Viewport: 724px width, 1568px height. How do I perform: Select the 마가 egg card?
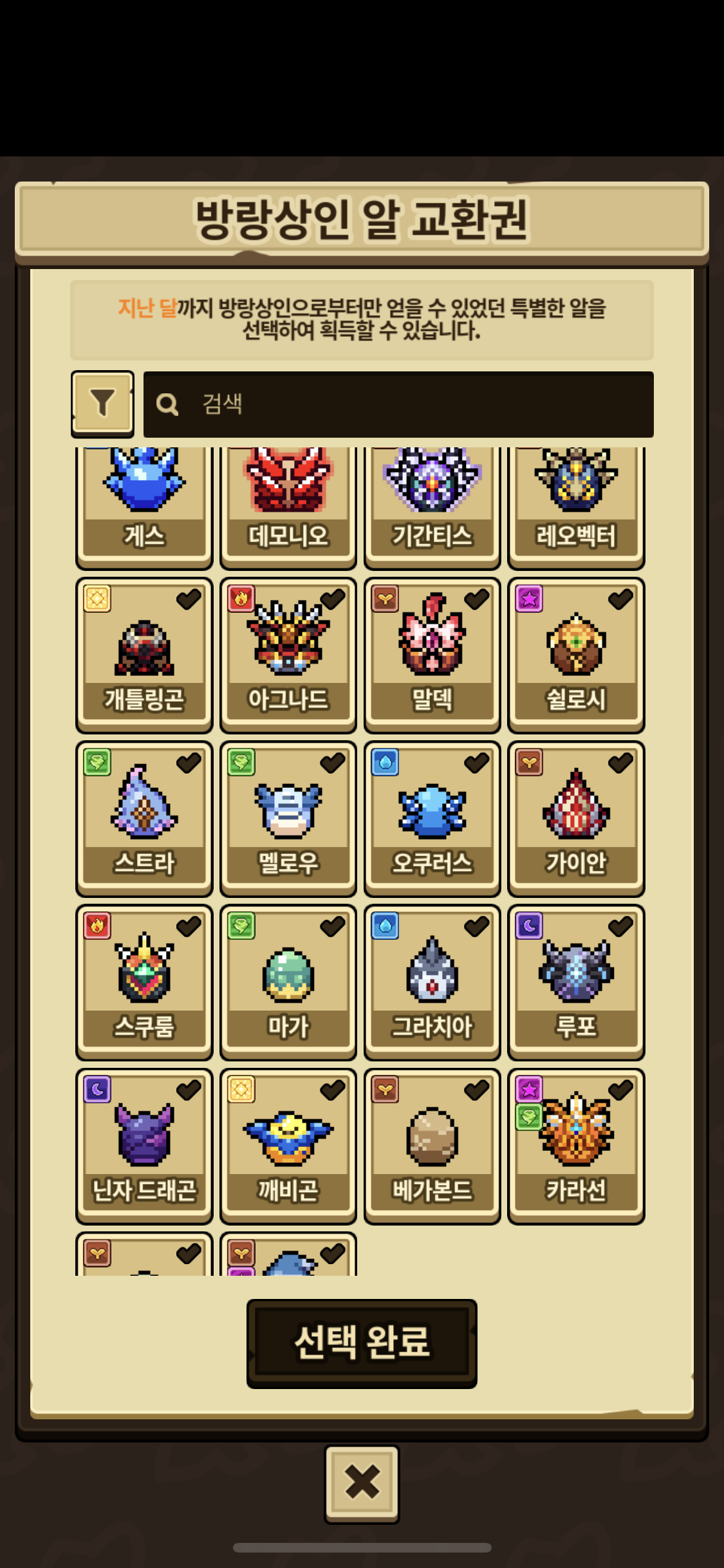pyautogui.click(x=288, y=982)
